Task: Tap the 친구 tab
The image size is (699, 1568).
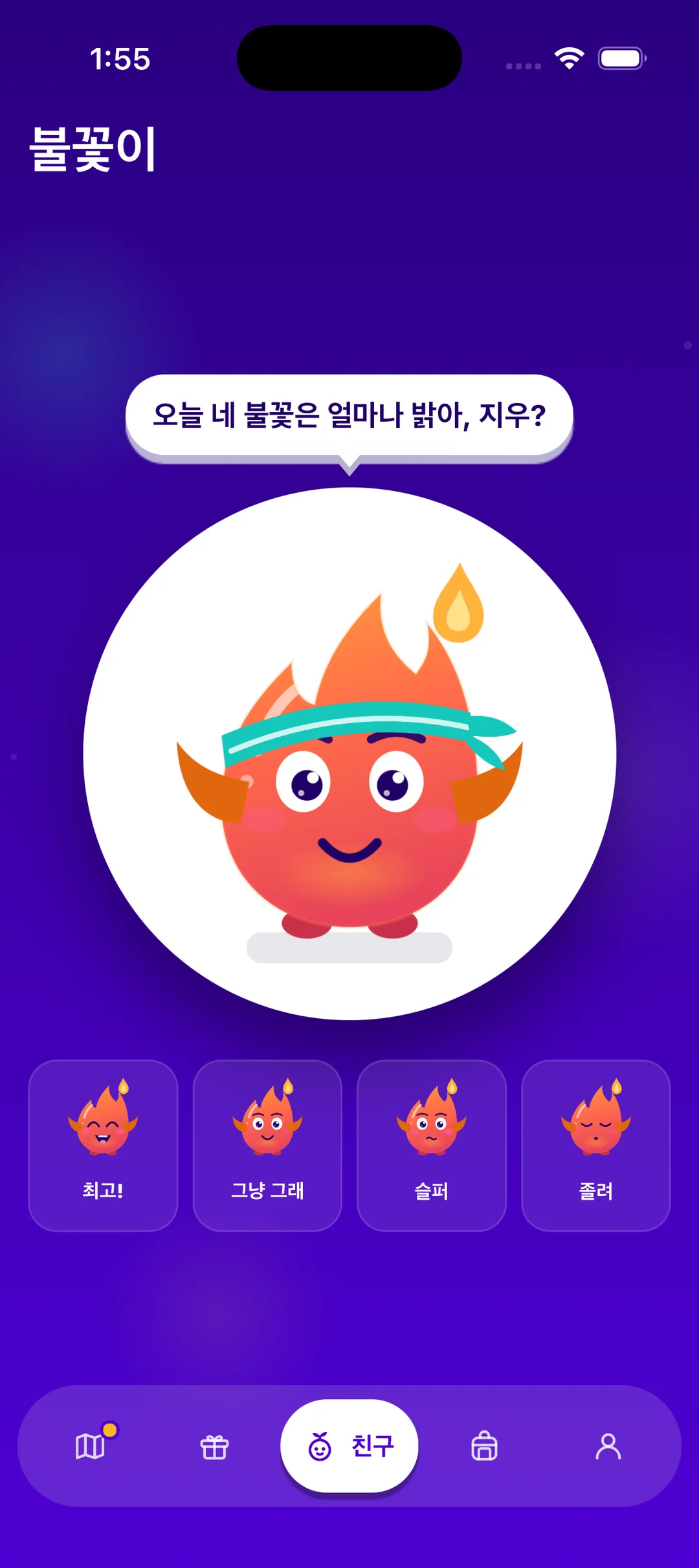Action: (x=349, y=1446)
